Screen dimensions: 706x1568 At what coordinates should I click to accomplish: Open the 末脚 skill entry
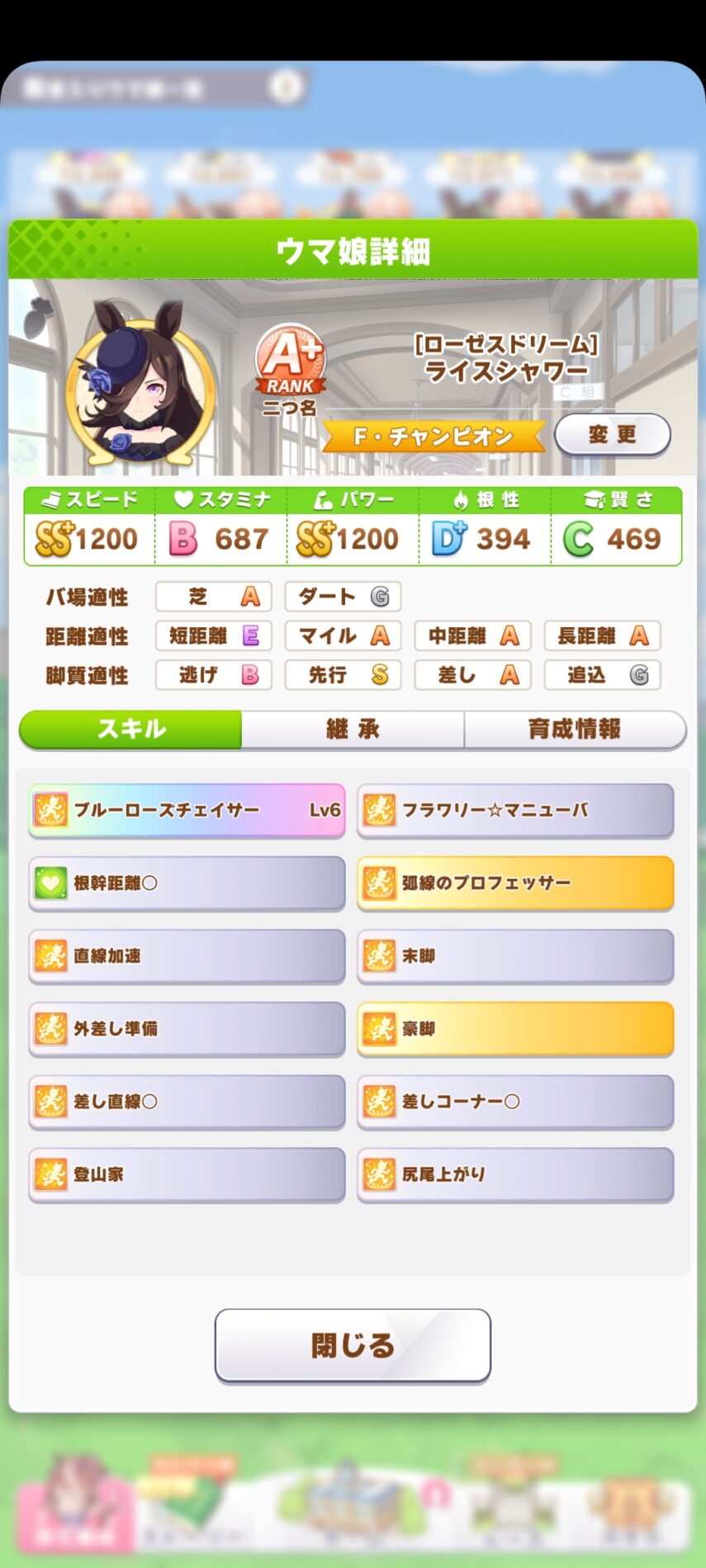[515, 956]
